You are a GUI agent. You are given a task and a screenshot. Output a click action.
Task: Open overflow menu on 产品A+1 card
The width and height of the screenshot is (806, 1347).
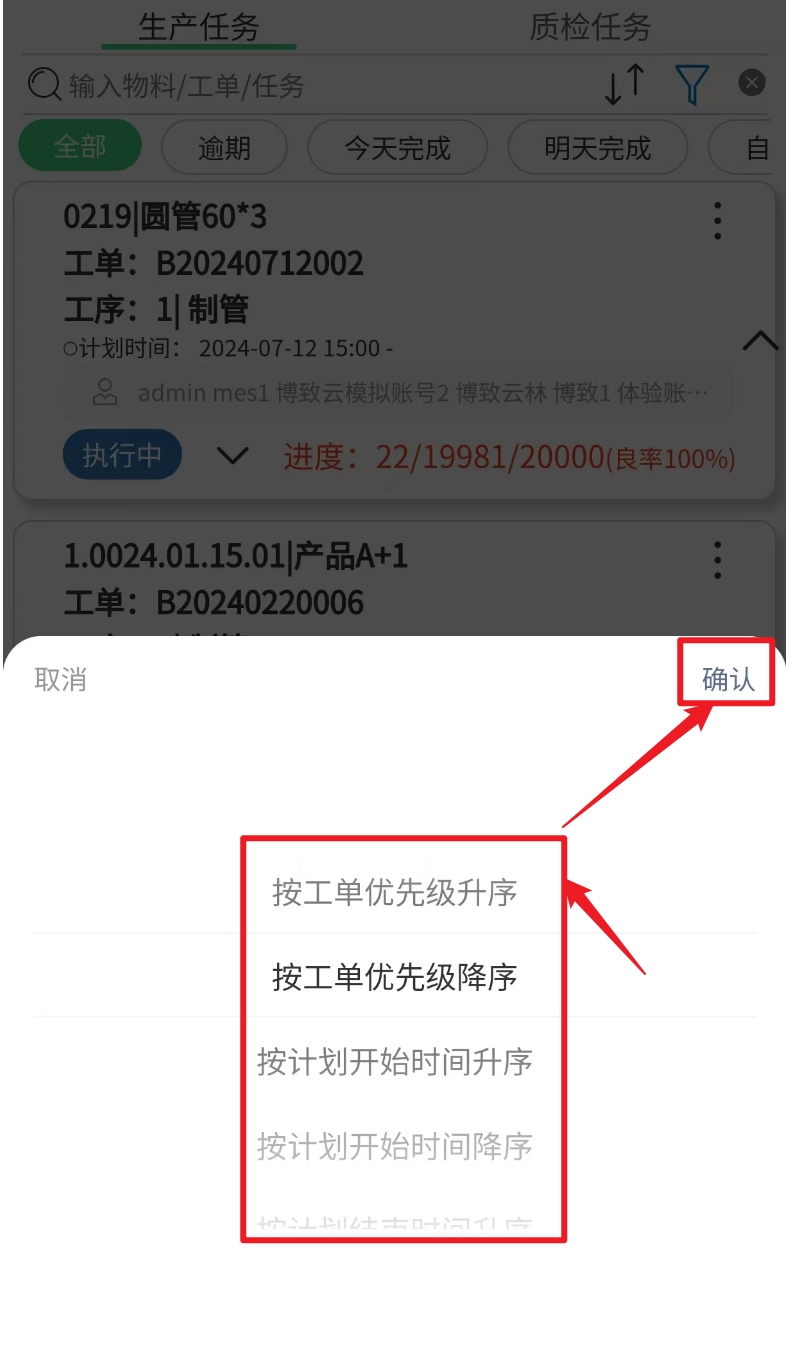click(717, 560)
